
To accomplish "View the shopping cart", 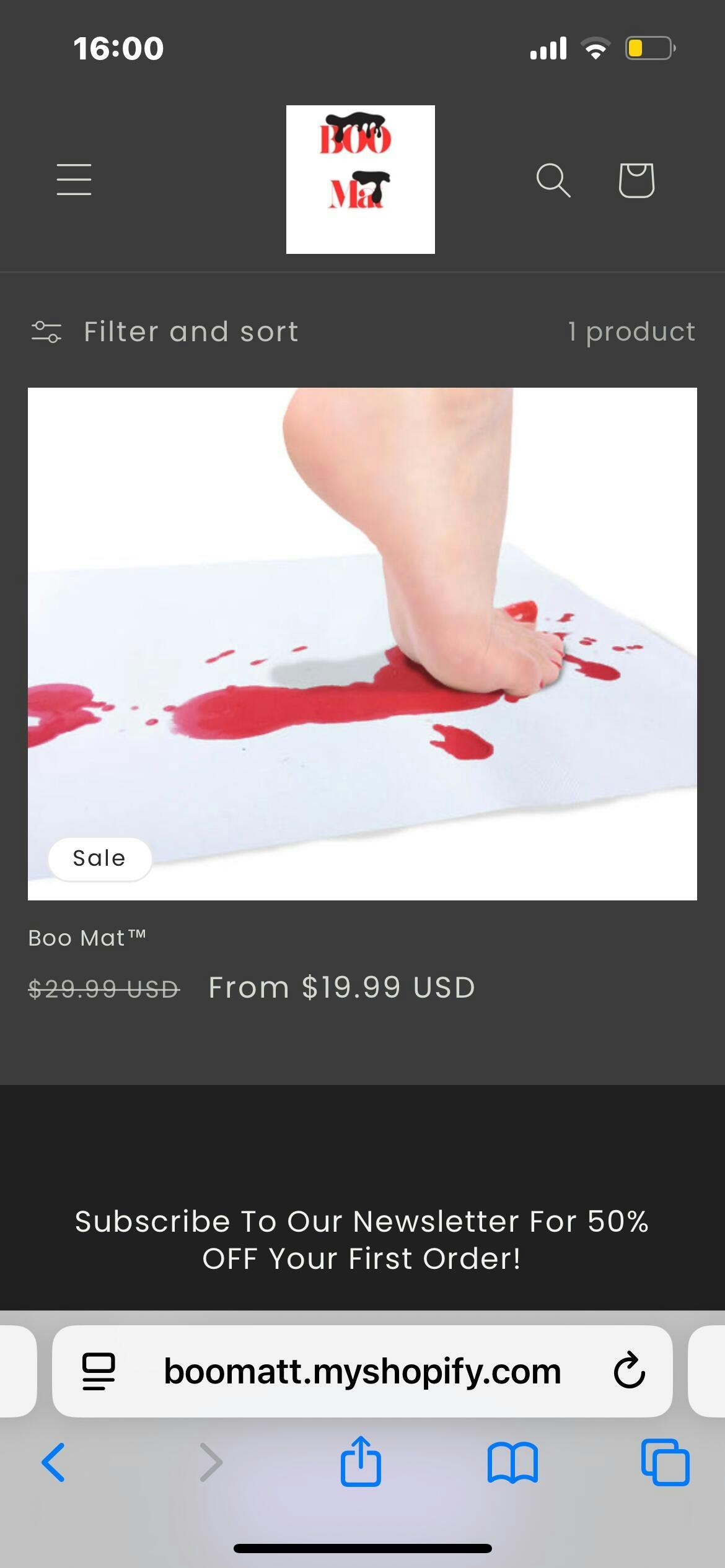I will [x=636, y=180].
